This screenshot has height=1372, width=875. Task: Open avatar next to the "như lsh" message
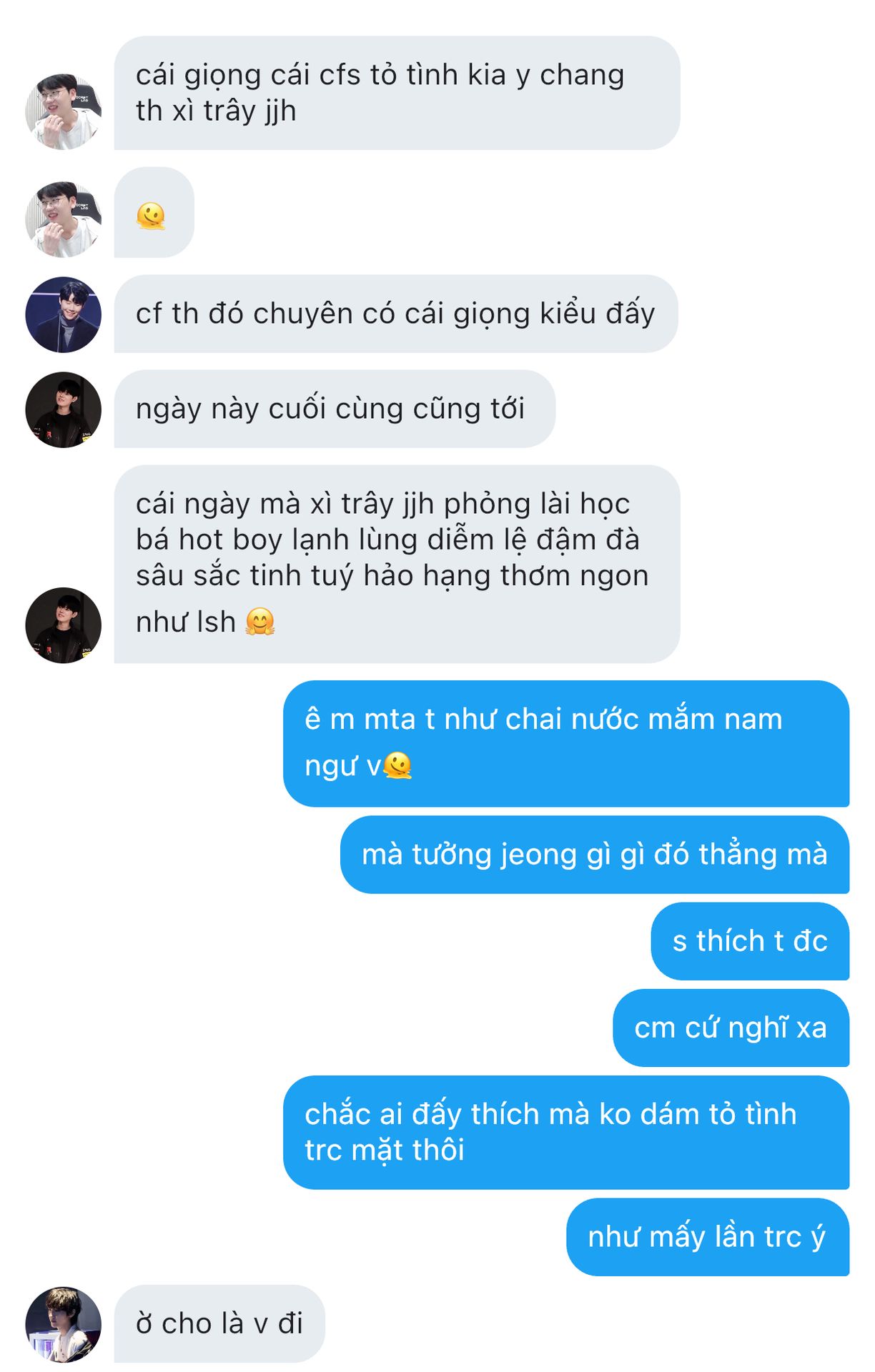pyautogui.click(x=63, y=625)
